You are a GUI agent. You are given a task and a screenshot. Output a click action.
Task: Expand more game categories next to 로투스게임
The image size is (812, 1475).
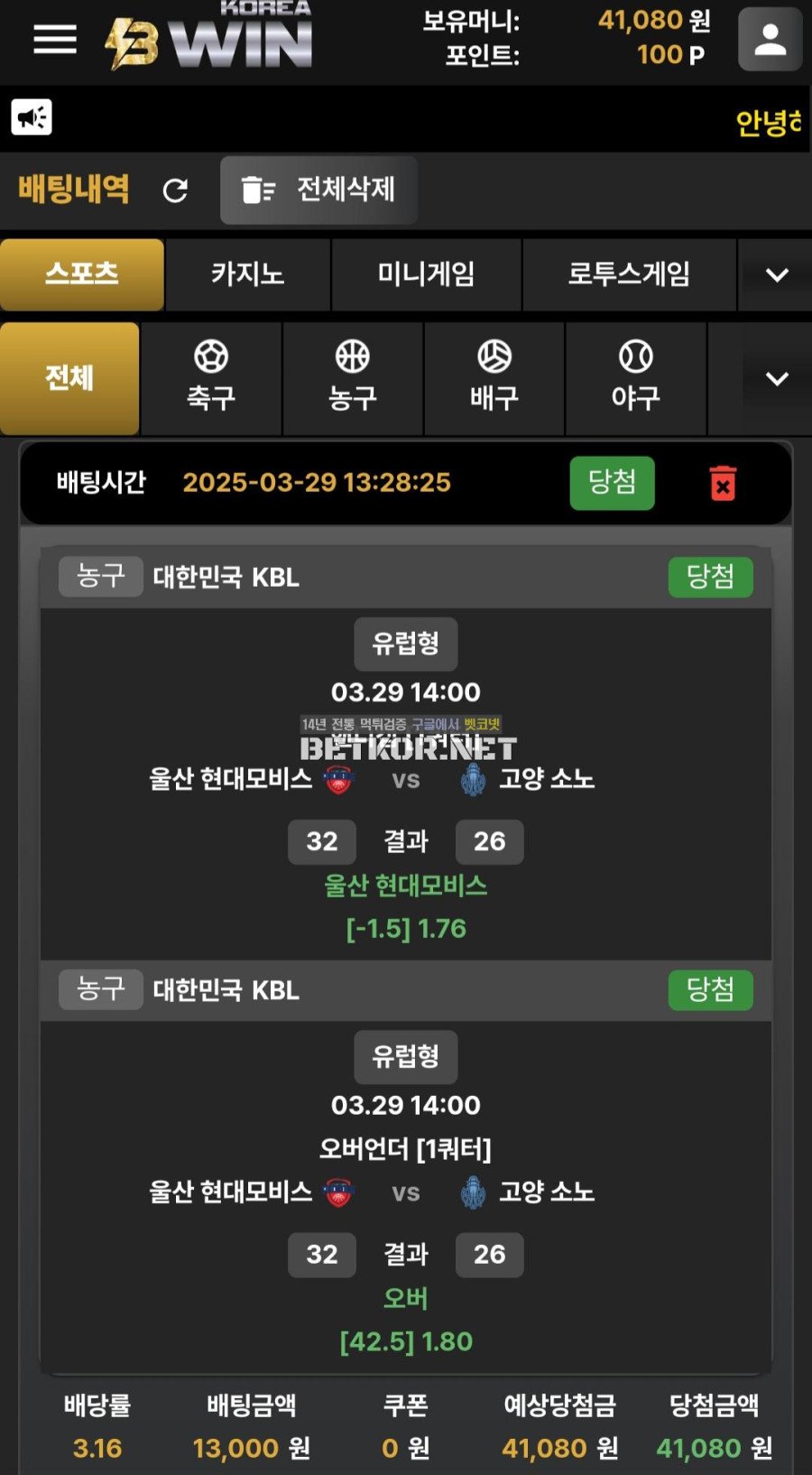[x=776, y=274]
